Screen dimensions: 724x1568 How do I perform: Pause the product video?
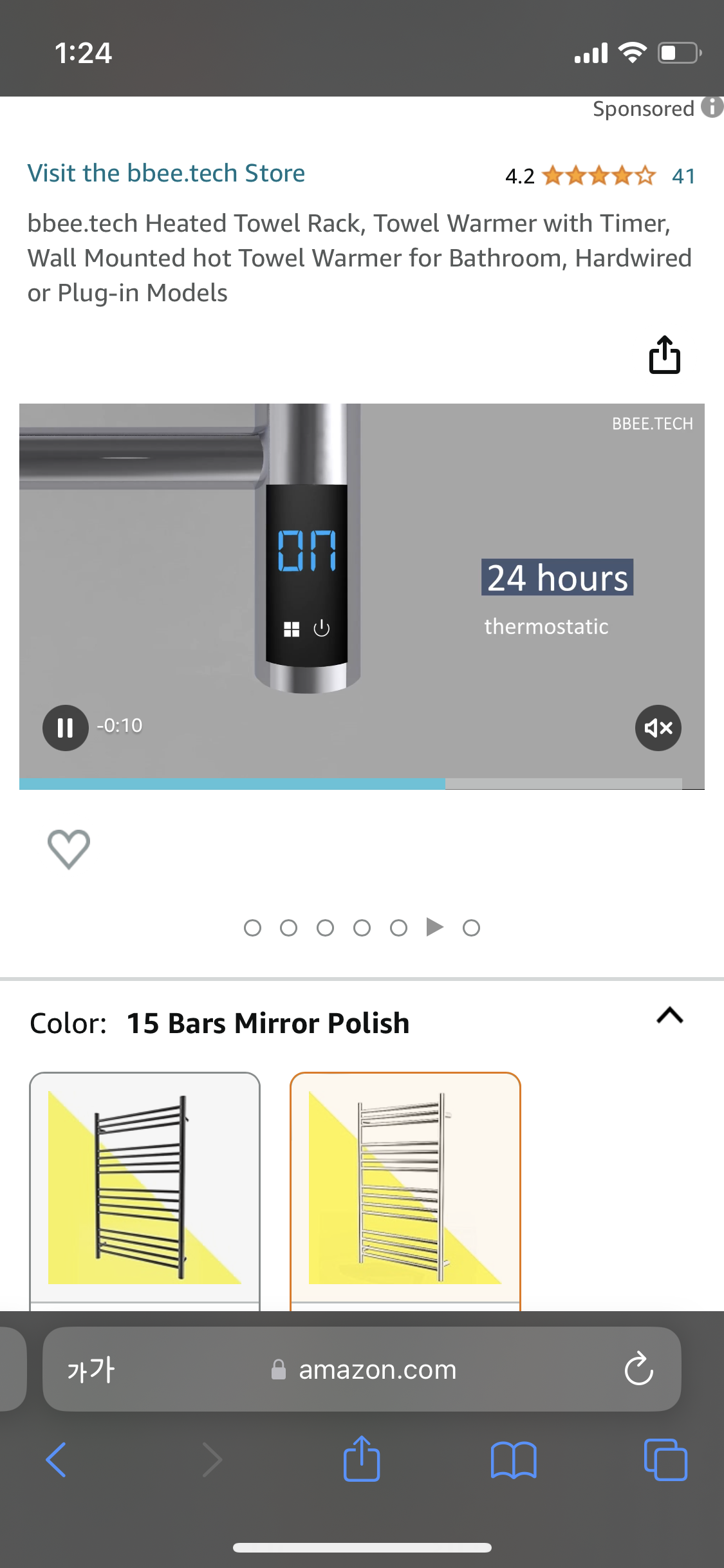point(65,728)
